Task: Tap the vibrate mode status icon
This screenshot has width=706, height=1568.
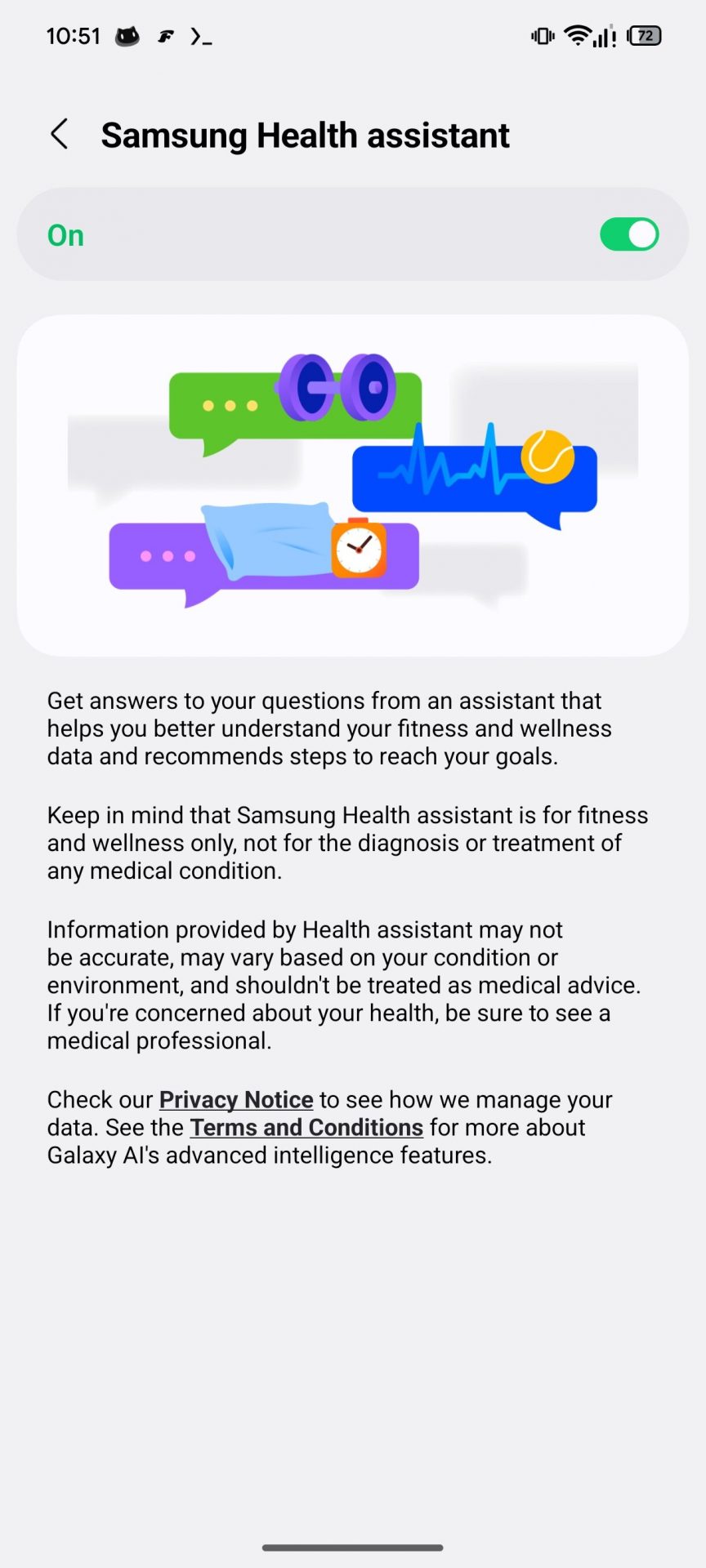Action: tap(541, 35)
